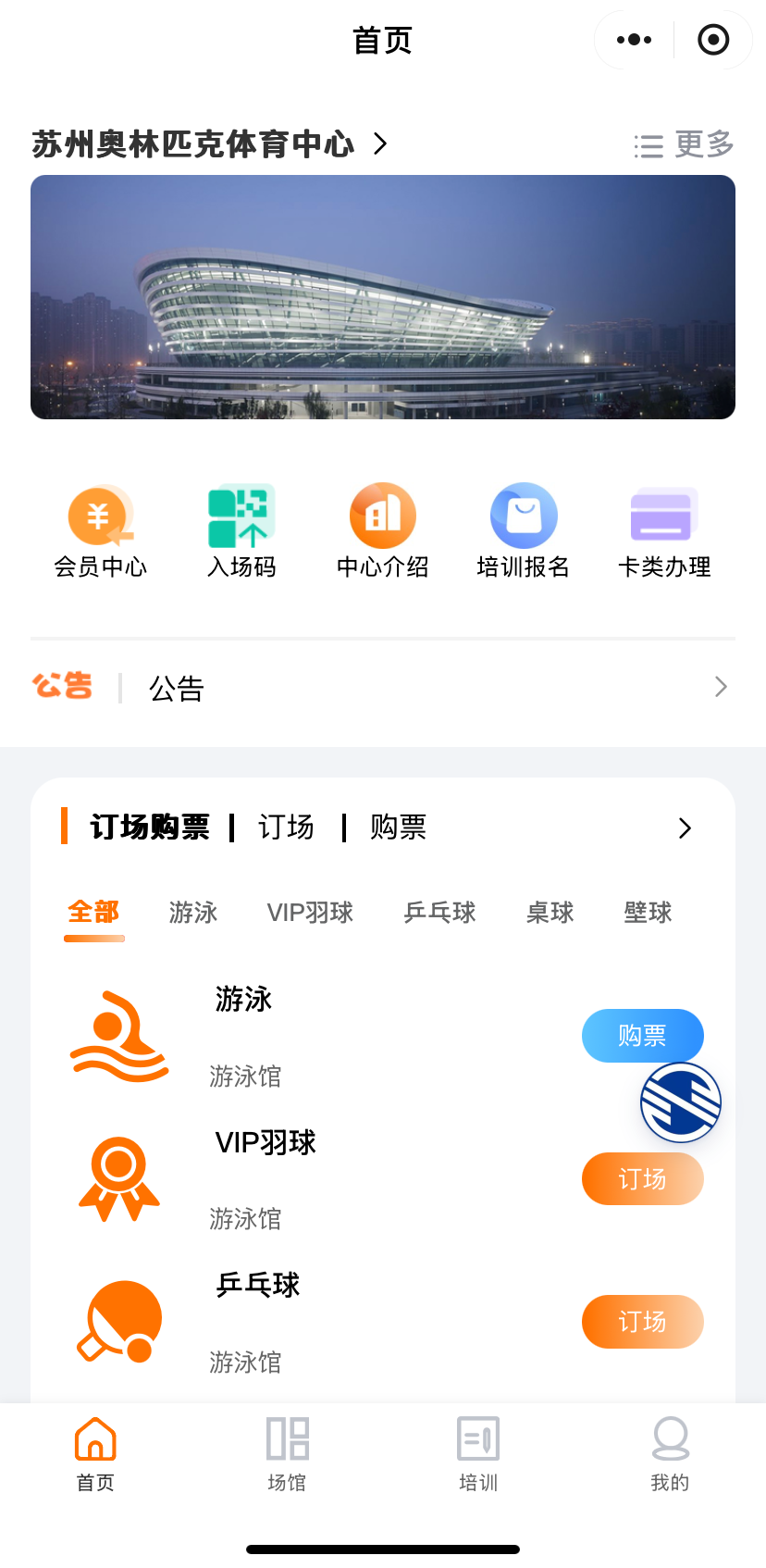Click the 购票 ticket purchase button for swimming
This screenshot has width=766, height=1568.
pyautogui.click(x=642, y=1036)
